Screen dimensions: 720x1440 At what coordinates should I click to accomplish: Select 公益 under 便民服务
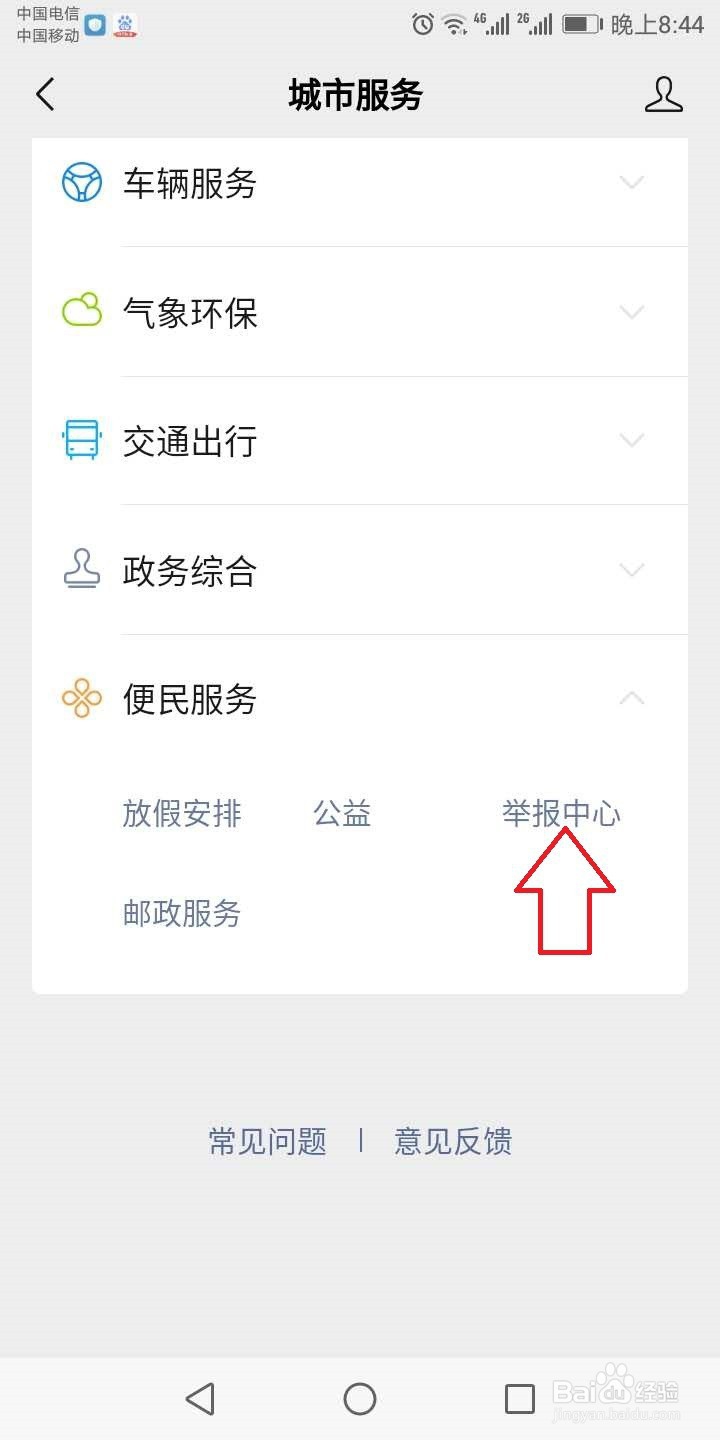pos(342,814)
